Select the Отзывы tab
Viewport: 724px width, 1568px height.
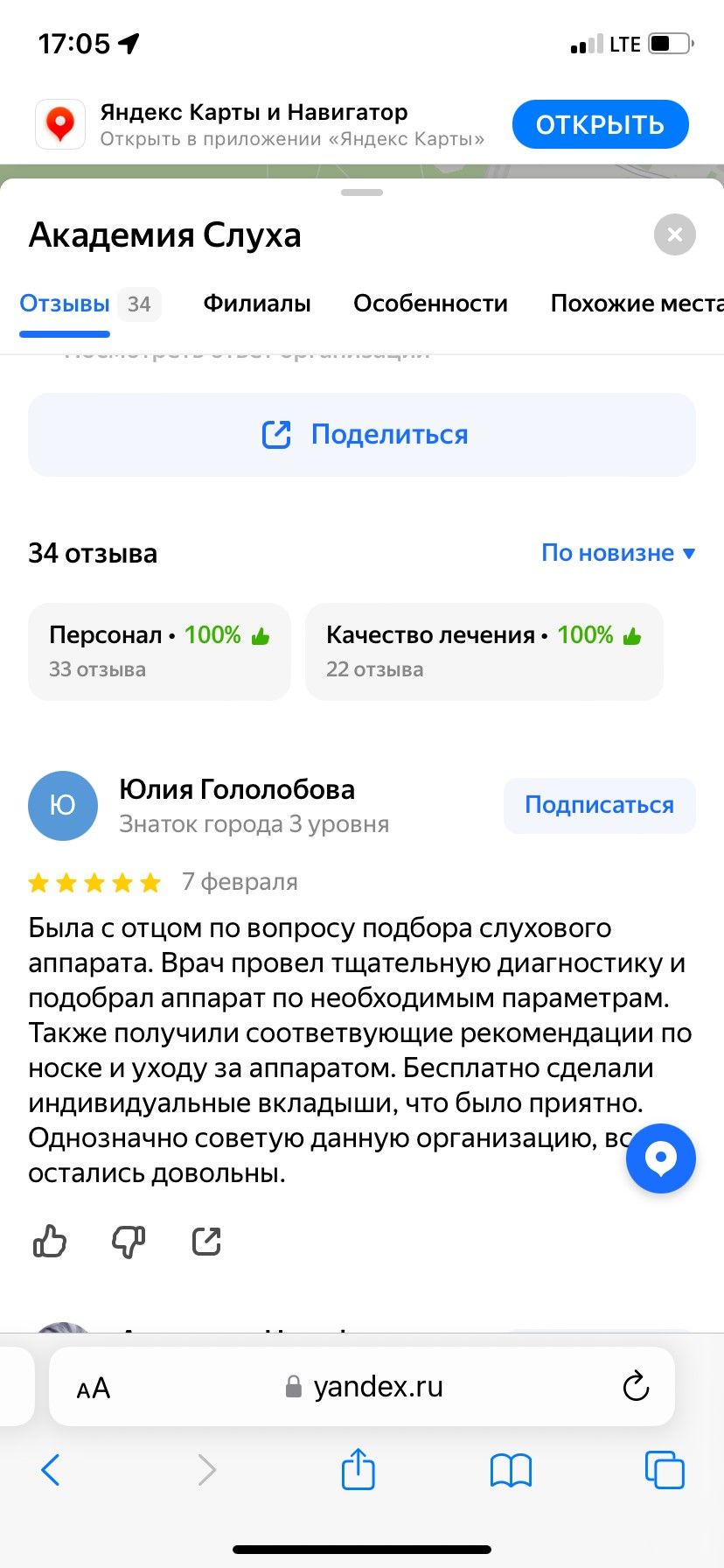pyautogui.click(x=66, y=304)
